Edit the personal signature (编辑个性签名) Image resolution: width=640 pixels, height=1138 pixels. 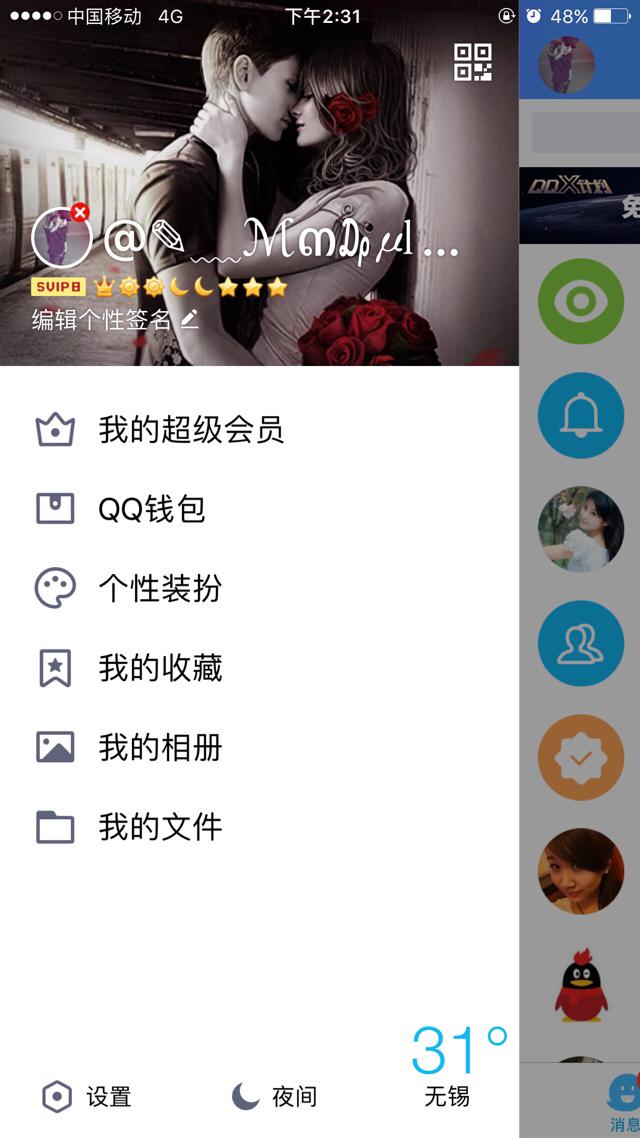coord(115,319)
